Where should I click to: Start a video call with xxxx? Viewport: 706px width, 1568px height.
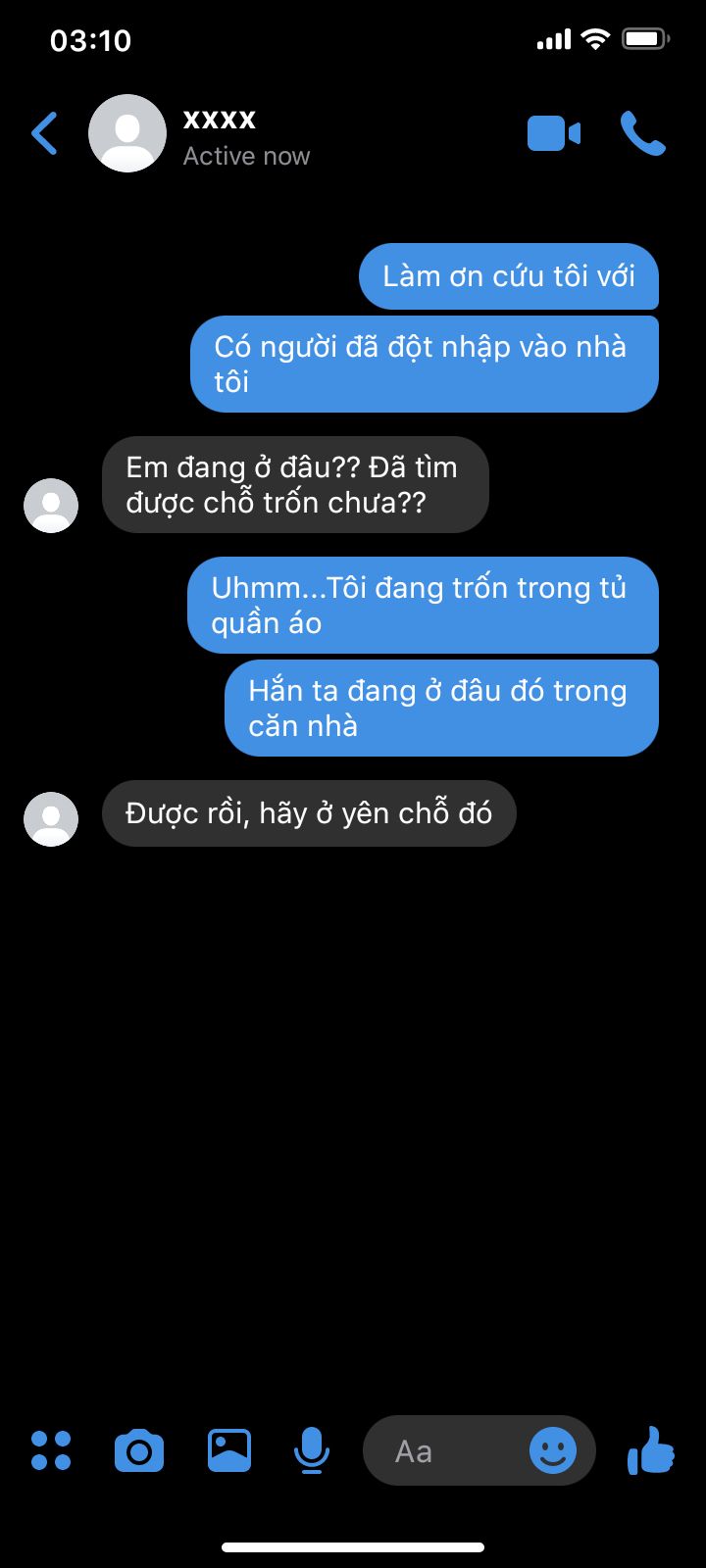[553, 134]
